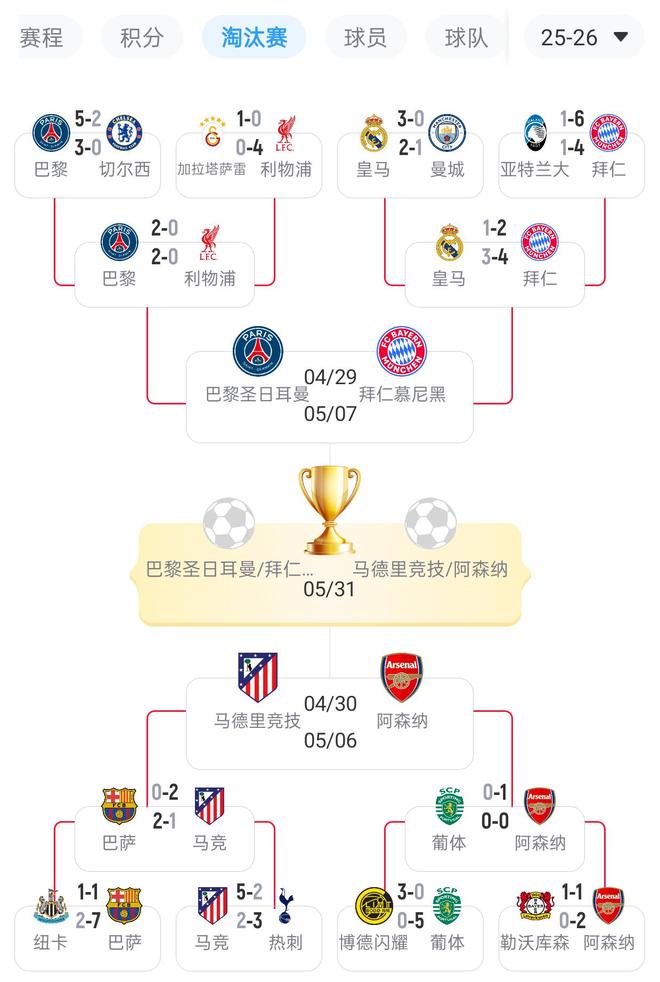Image resolution: width=660 pixels, height=982 pixels.
Task: Switch to the 积分 tab
Action: tap(142, 38)
